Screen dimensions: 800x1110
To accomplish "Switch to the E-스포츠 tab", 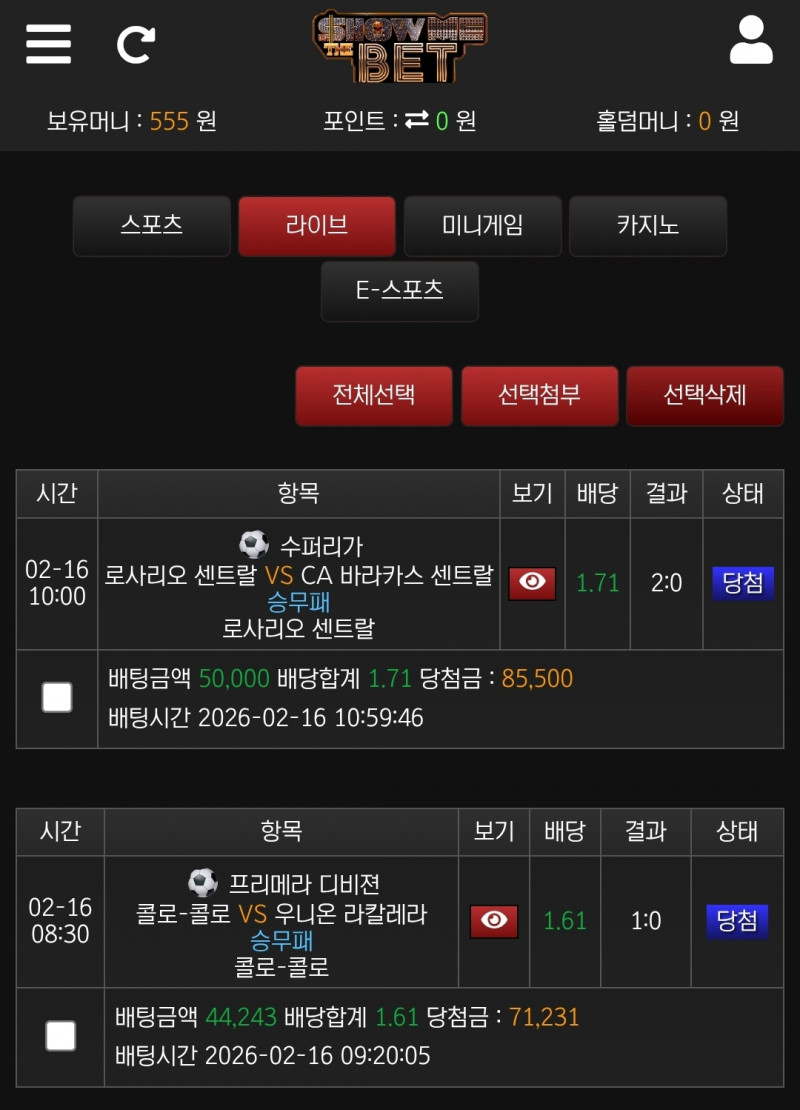I will [x=400, y=291].
